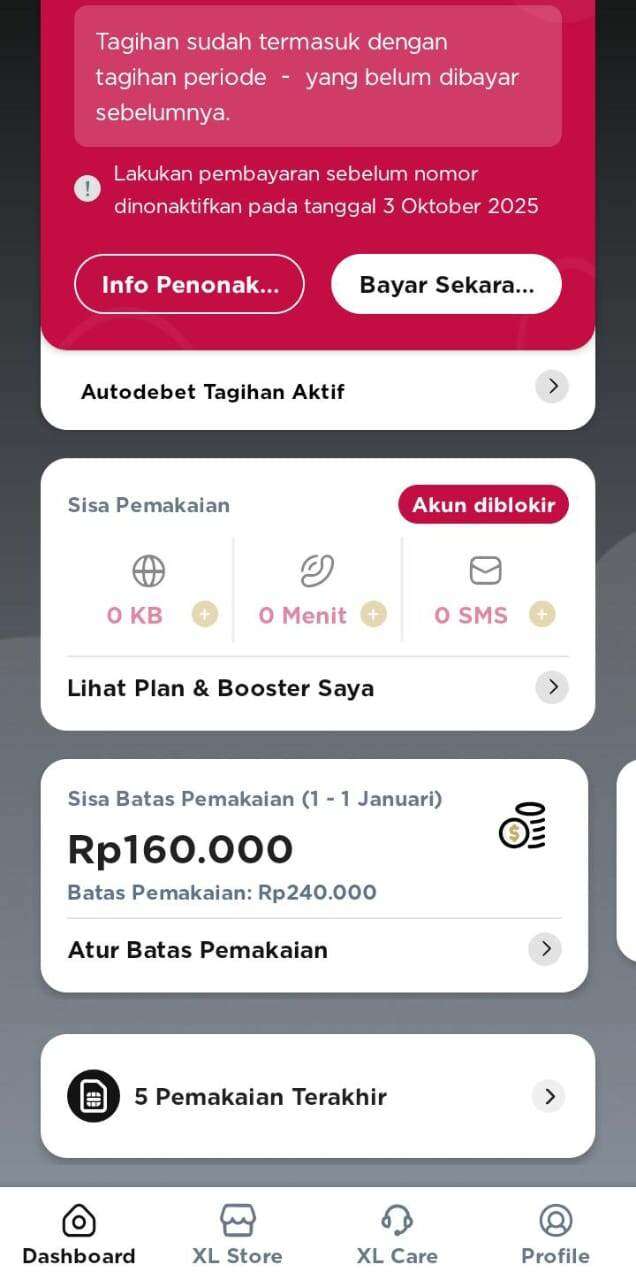Switch to the Profile tab
This screenshot has width=636, height=1280.
[x=555, y=1234]
